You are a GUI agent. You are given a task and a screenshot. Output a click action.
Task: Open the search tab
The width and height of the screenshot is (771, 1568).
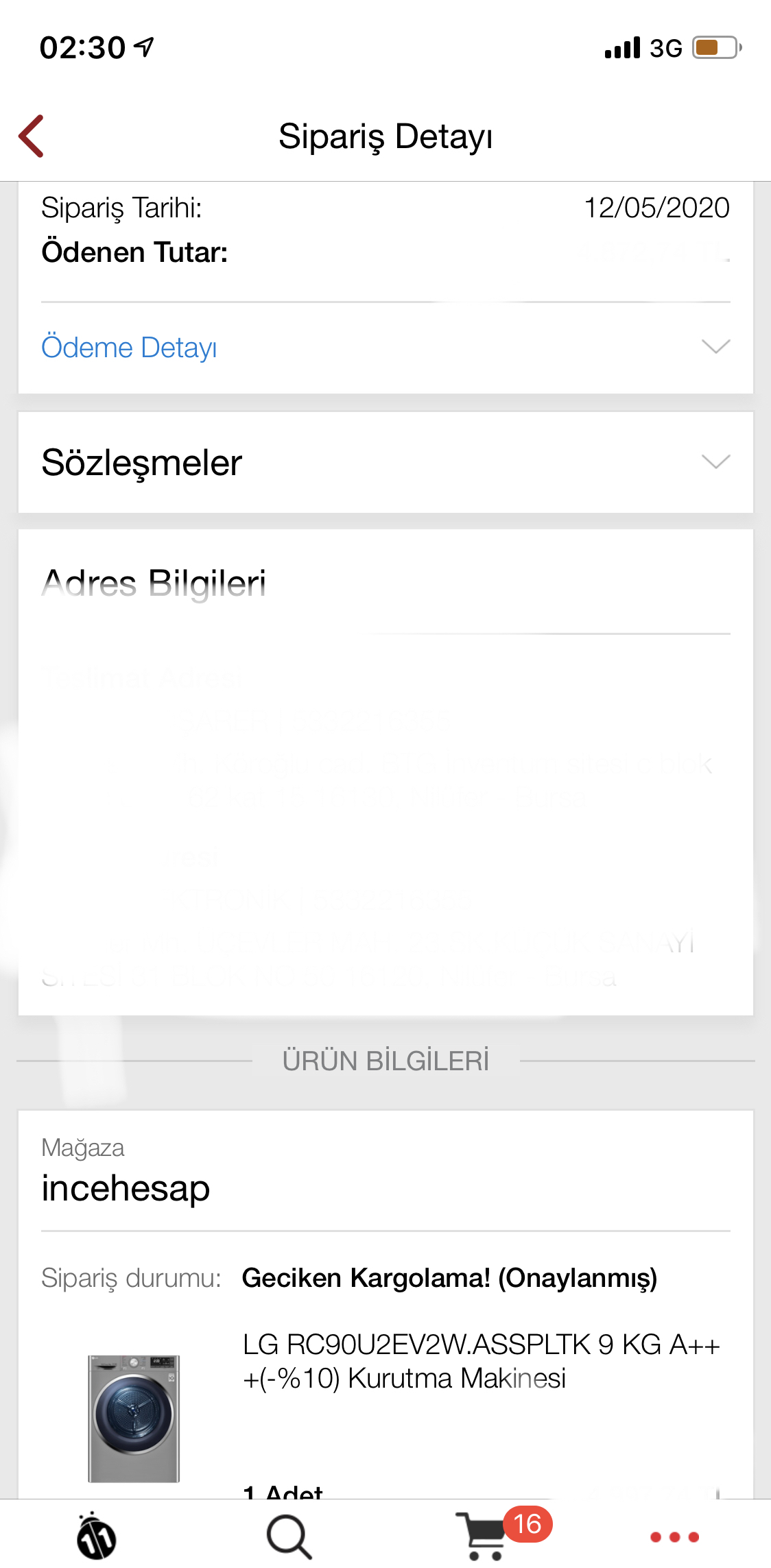289,1536
